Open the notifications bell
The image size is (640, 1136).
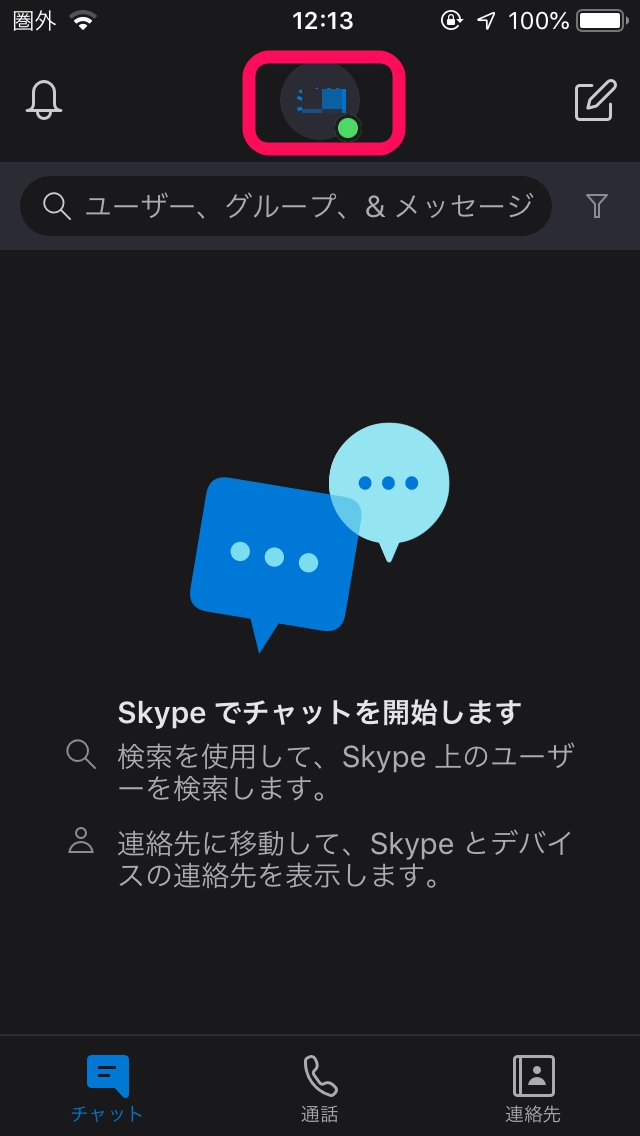click(x=43, y=100)
